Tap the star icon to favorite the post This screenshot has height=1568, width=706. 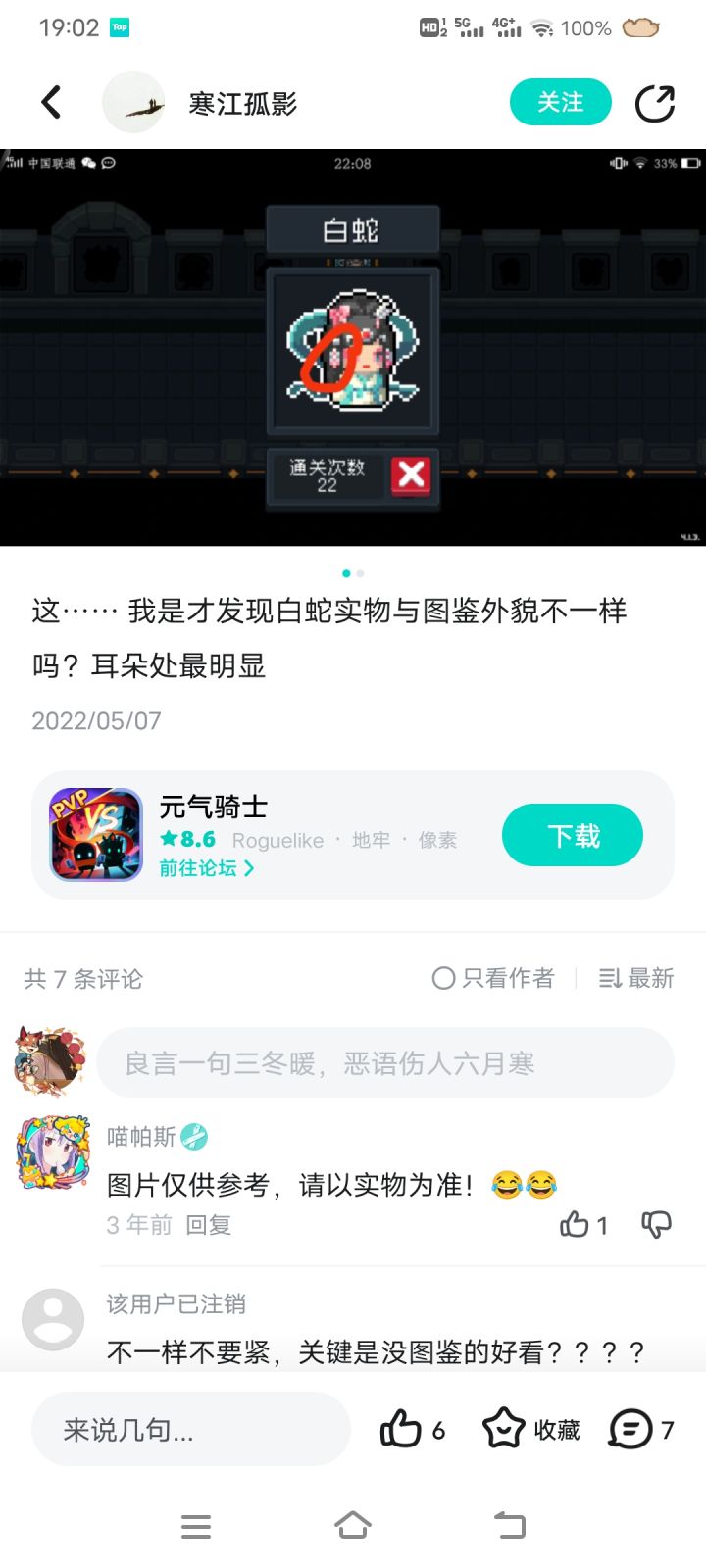click(504, 1429)
